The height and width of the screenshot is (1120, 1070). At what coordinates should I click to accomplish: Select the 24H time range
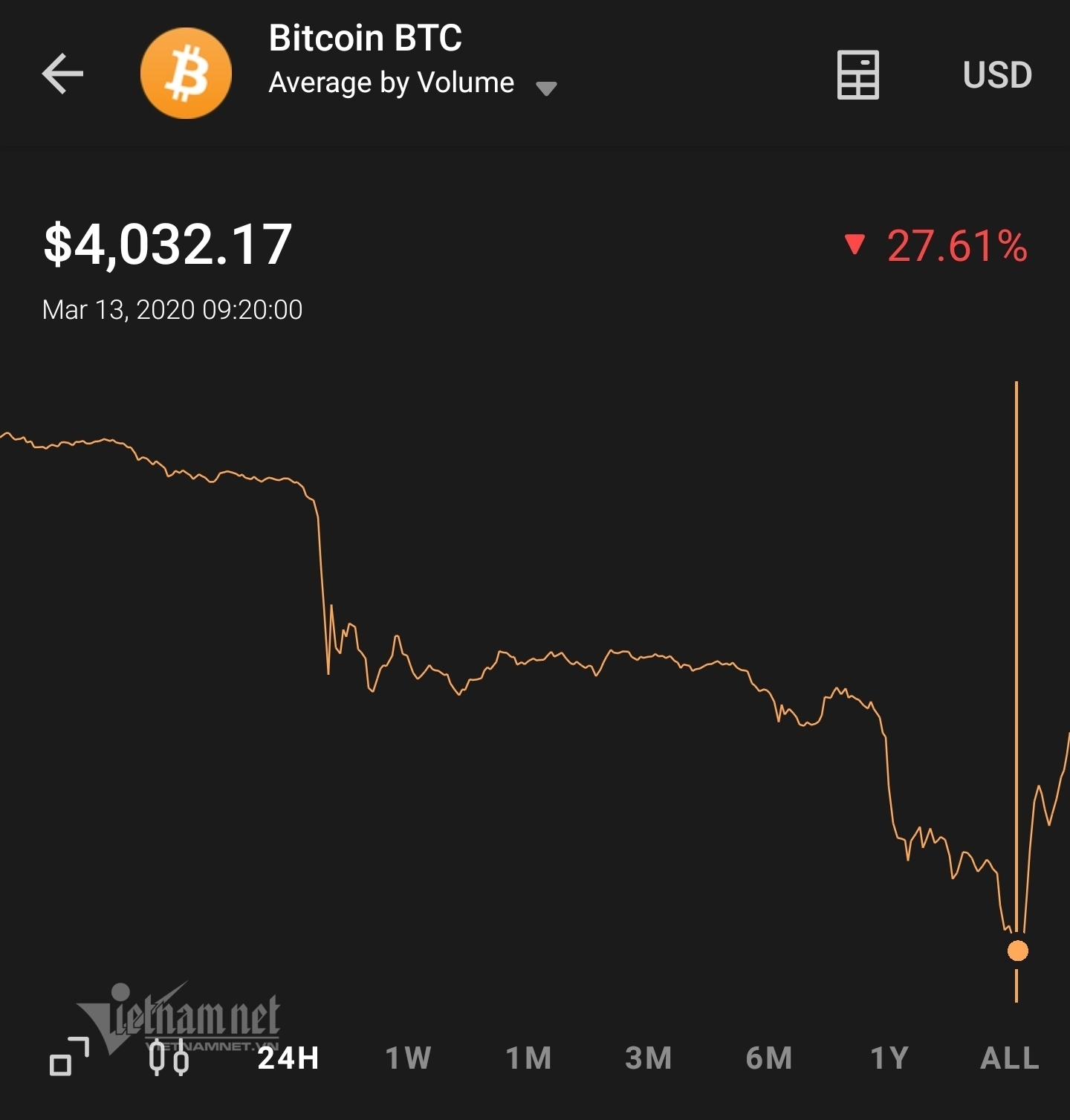coord(288,1058)
